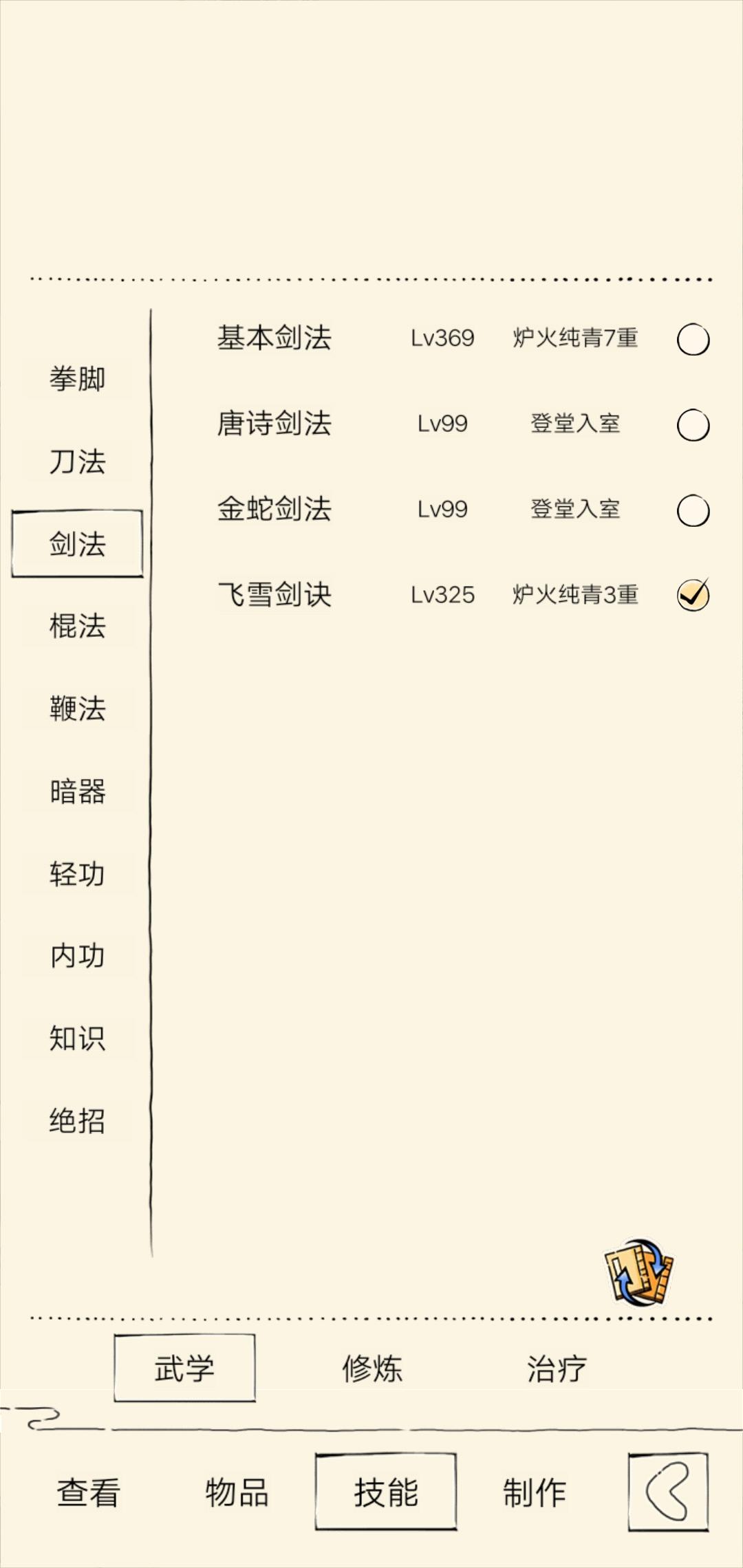The height and width of the screenshot is (1568, 743).
Task: Select the radio button beside 金蛇剑法
Action: coord(693,510)
